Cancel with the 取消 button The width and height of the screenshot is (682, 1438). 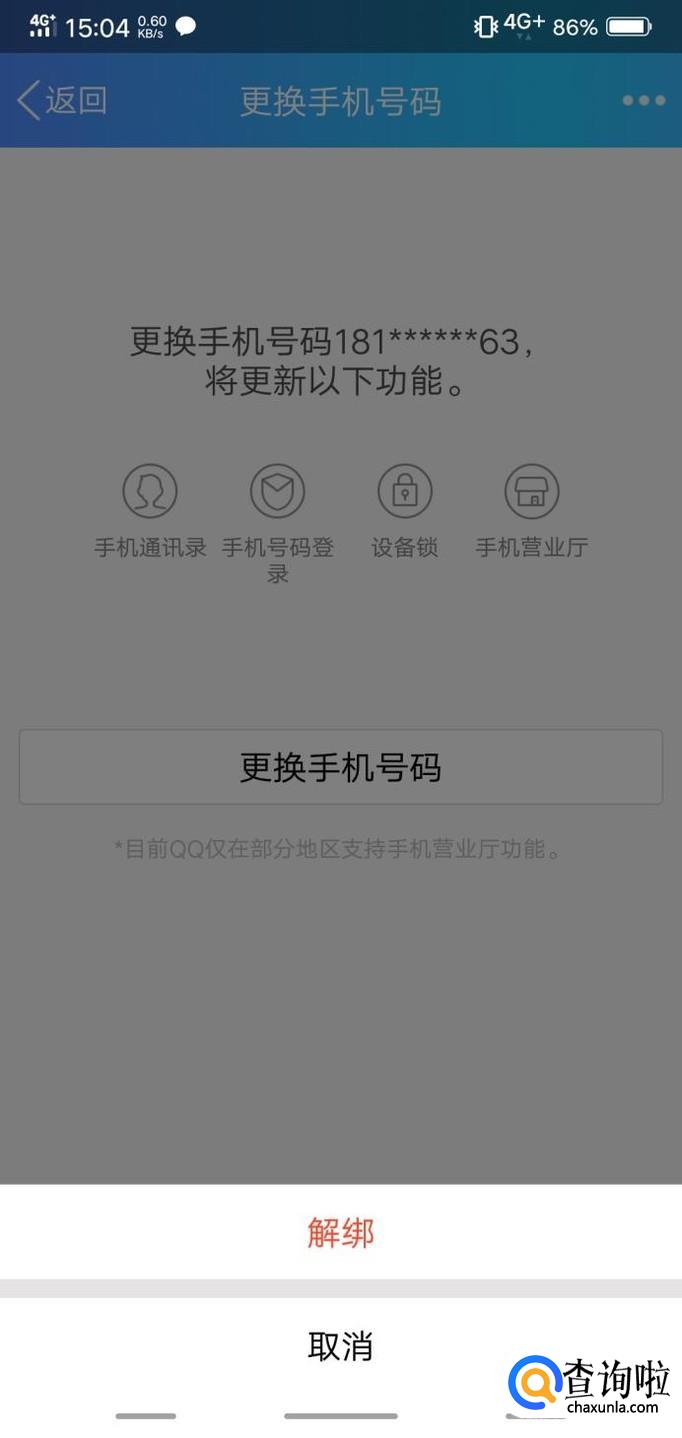(340, 1346)
